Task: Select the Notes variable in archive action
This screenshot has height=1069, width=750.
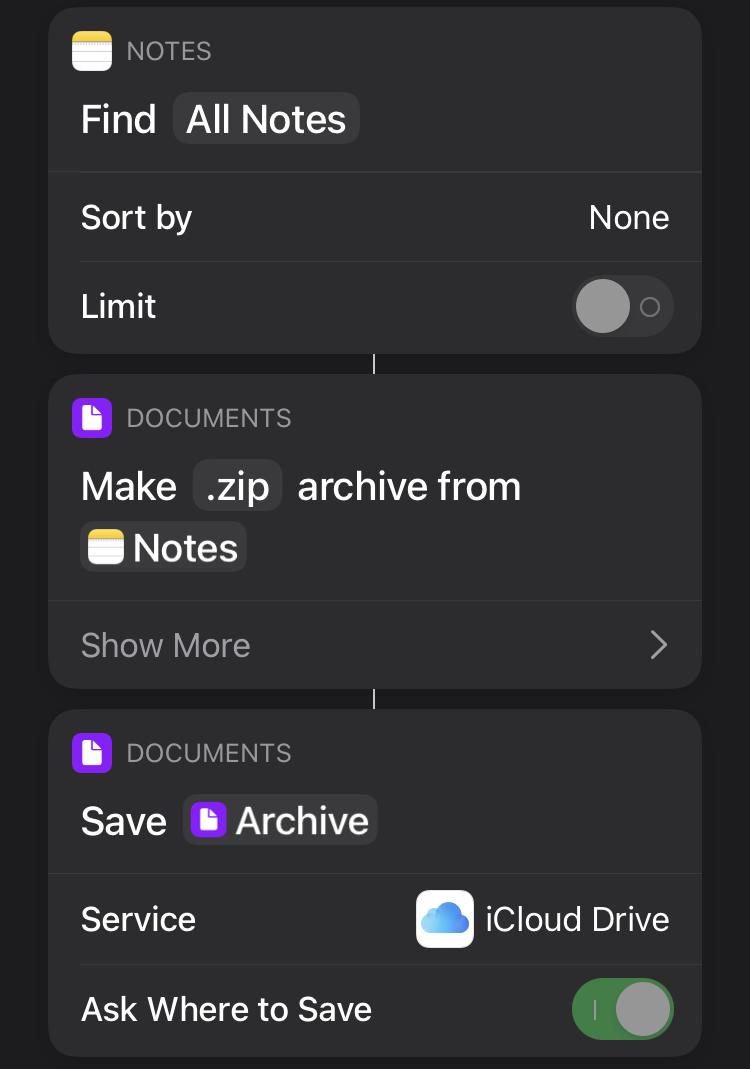Action: [164, 548]
